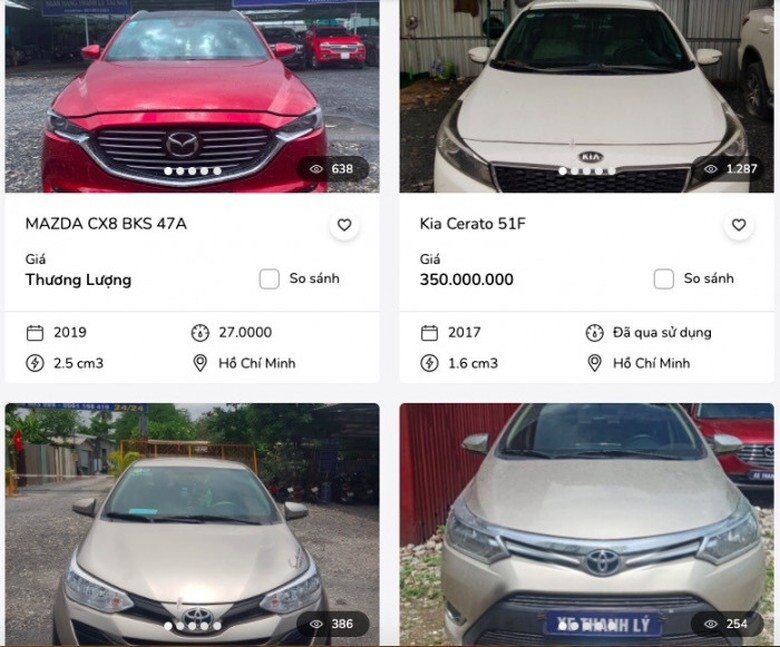
Task: Open the MAZDA CX8 BKS 47A listing
Action: coord(106,224)
